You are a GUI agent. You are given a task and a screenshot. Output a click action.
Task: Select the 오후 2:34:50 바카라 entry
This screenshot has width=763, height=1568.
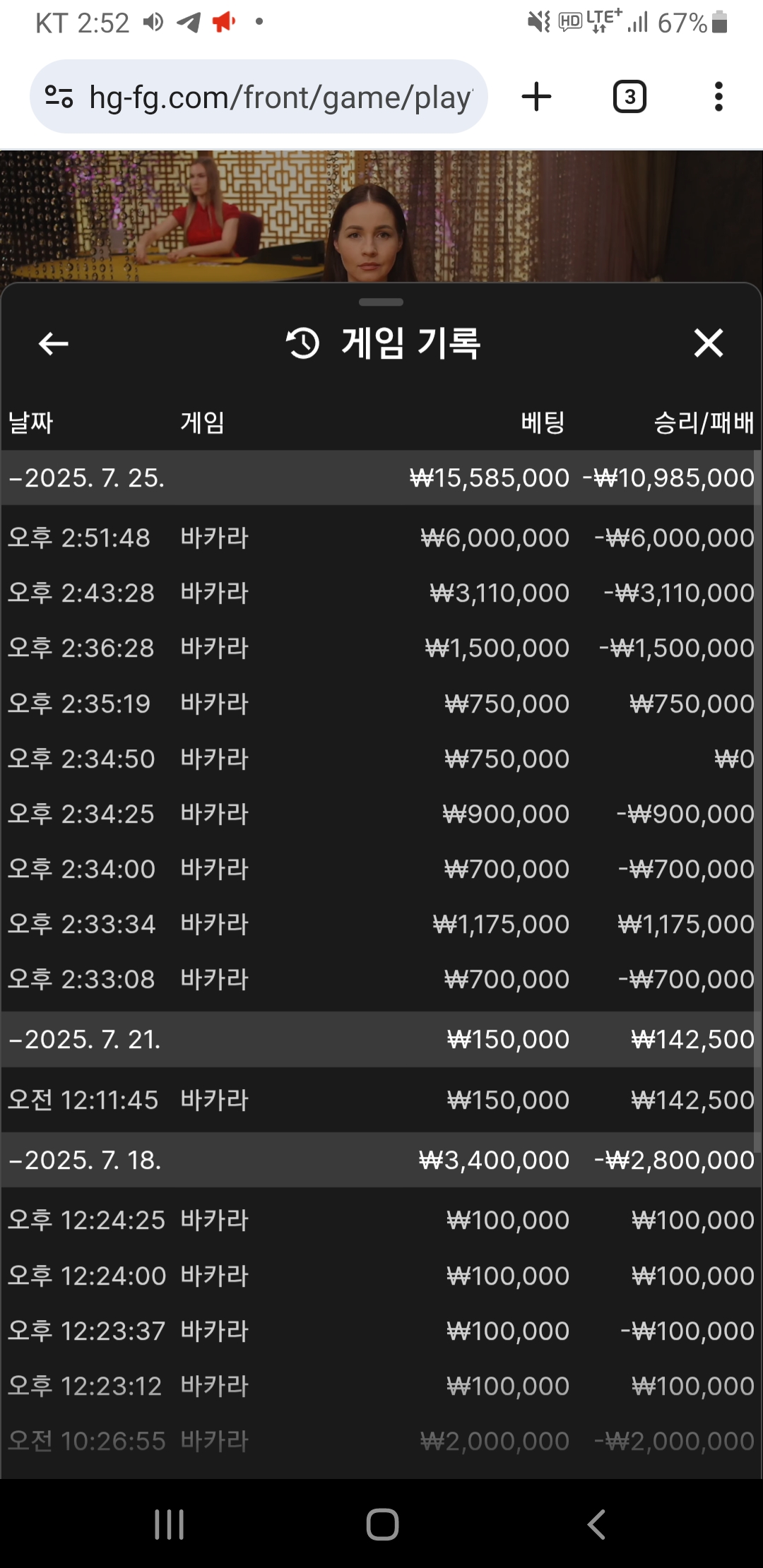point(380,759)
